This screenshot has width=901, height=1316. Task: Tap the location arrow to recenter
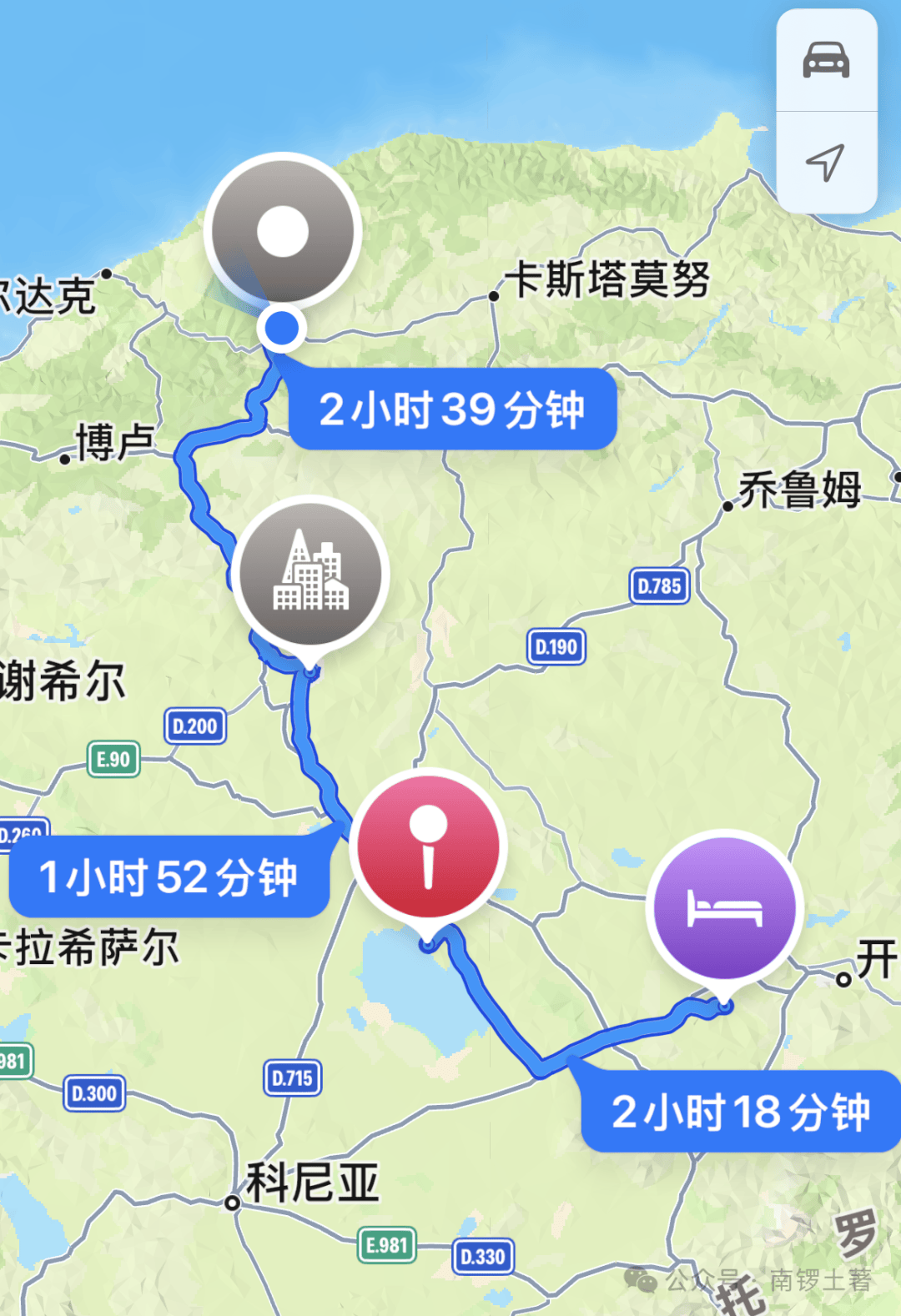click(826, 163)
